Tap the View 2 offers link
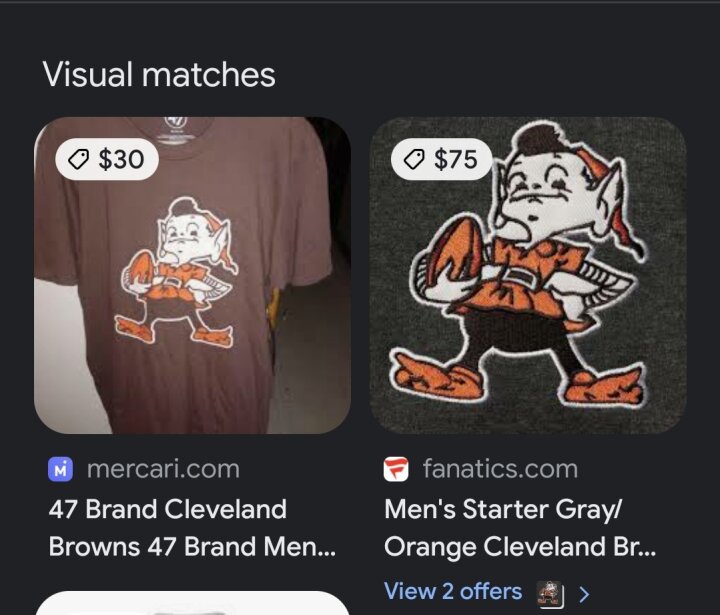This screenshot has width=720, height=615. pos(453,591)
